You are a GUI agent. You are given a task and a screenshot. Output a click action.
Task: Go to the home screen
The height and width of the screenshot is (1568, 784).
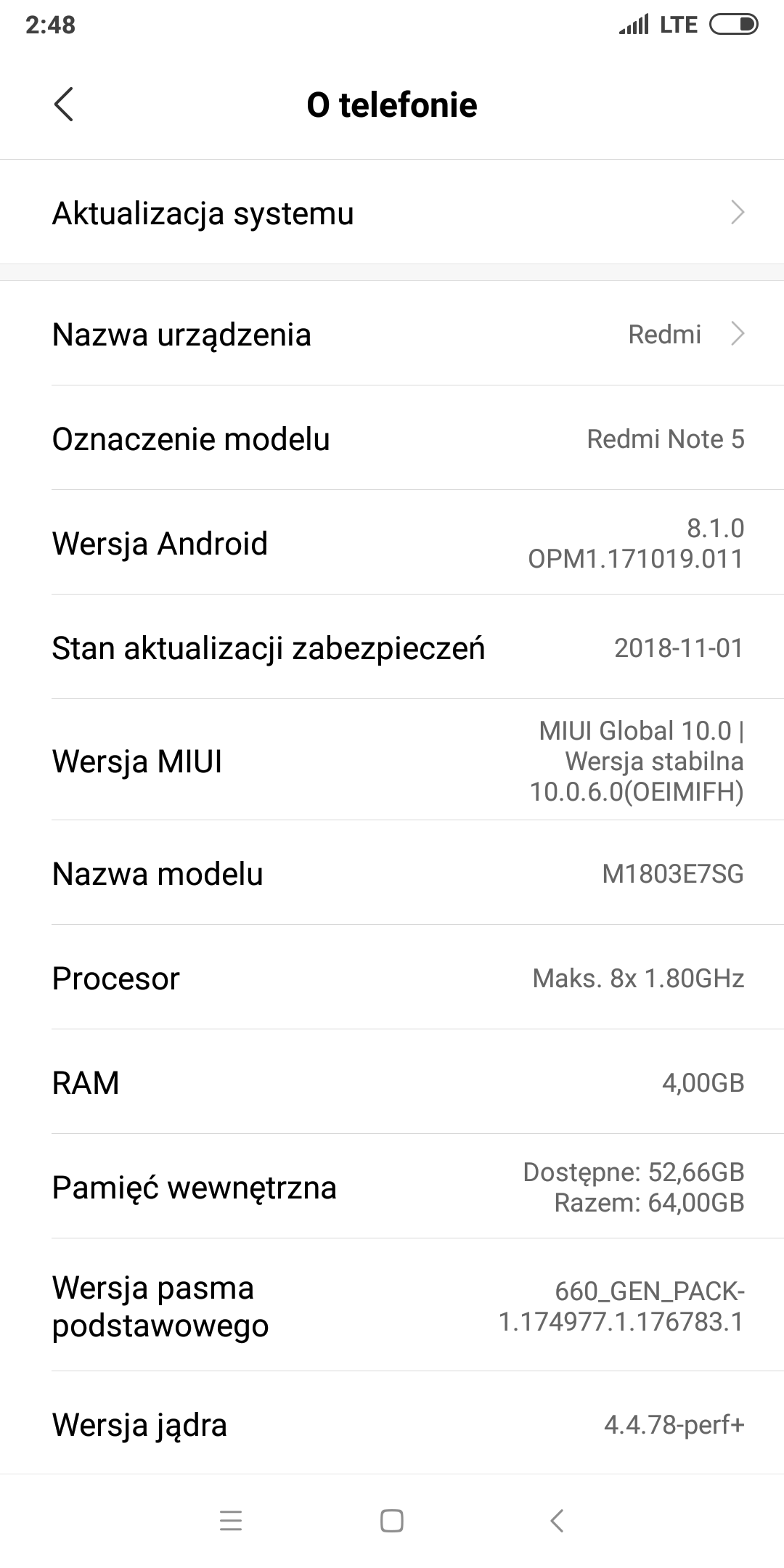tap(392, 1521)
